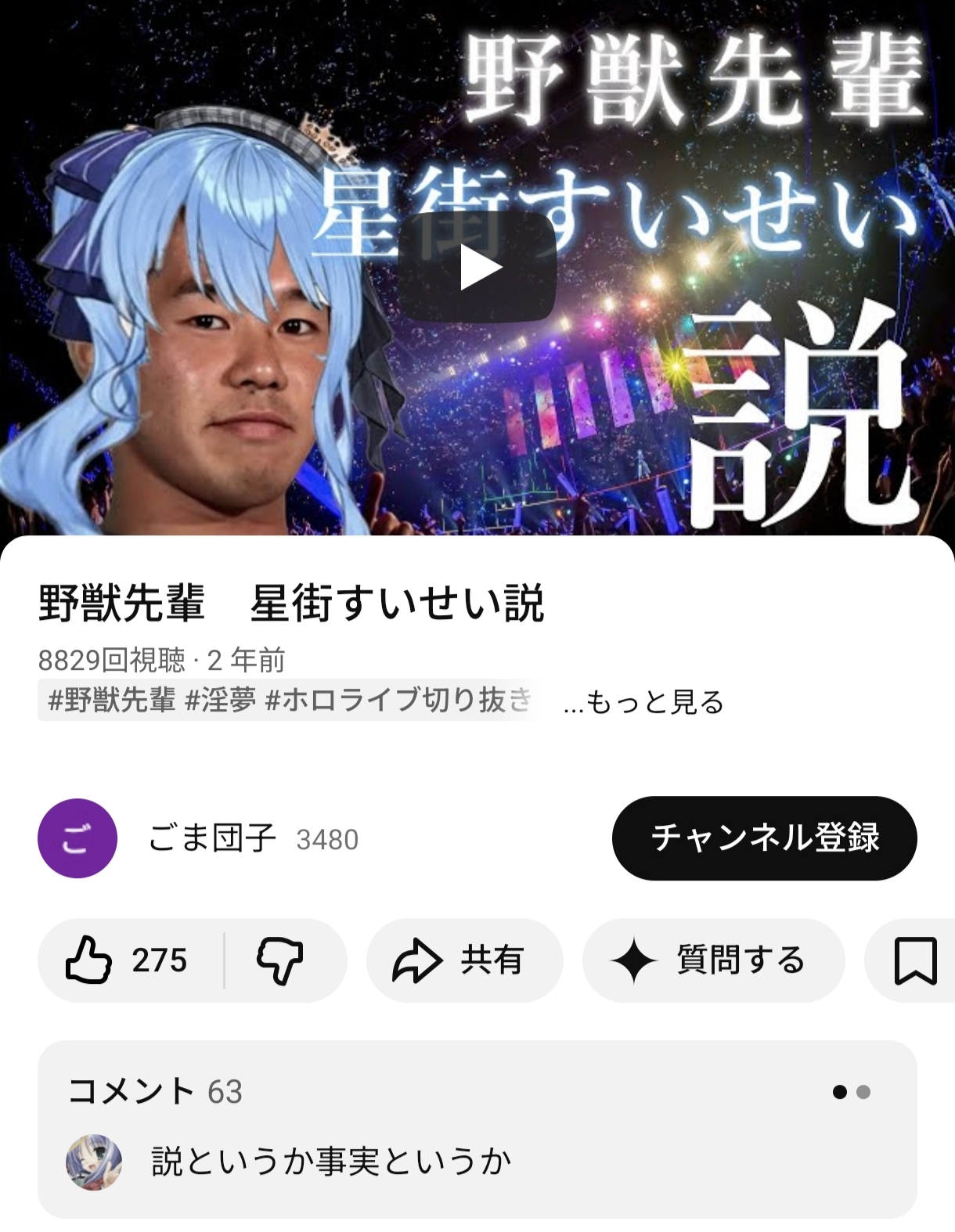Image resolution: width=955 pixels, height=1232 pixels.
Task: Open the ごま団子 channel avatar
Action: tap(77, 838)
